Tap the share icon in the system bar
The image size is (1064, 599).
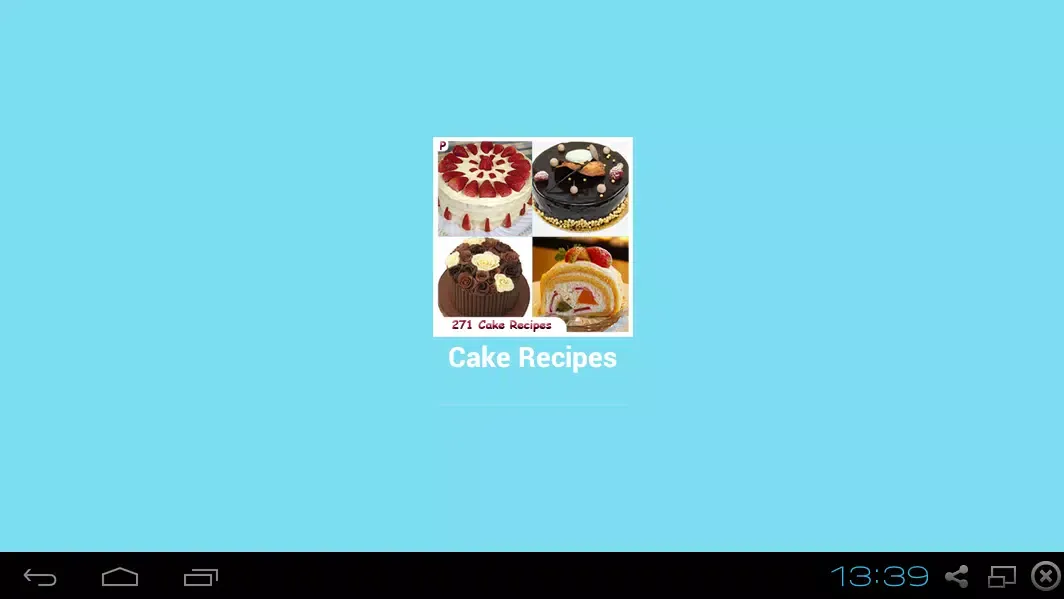(x=957, y=576)
